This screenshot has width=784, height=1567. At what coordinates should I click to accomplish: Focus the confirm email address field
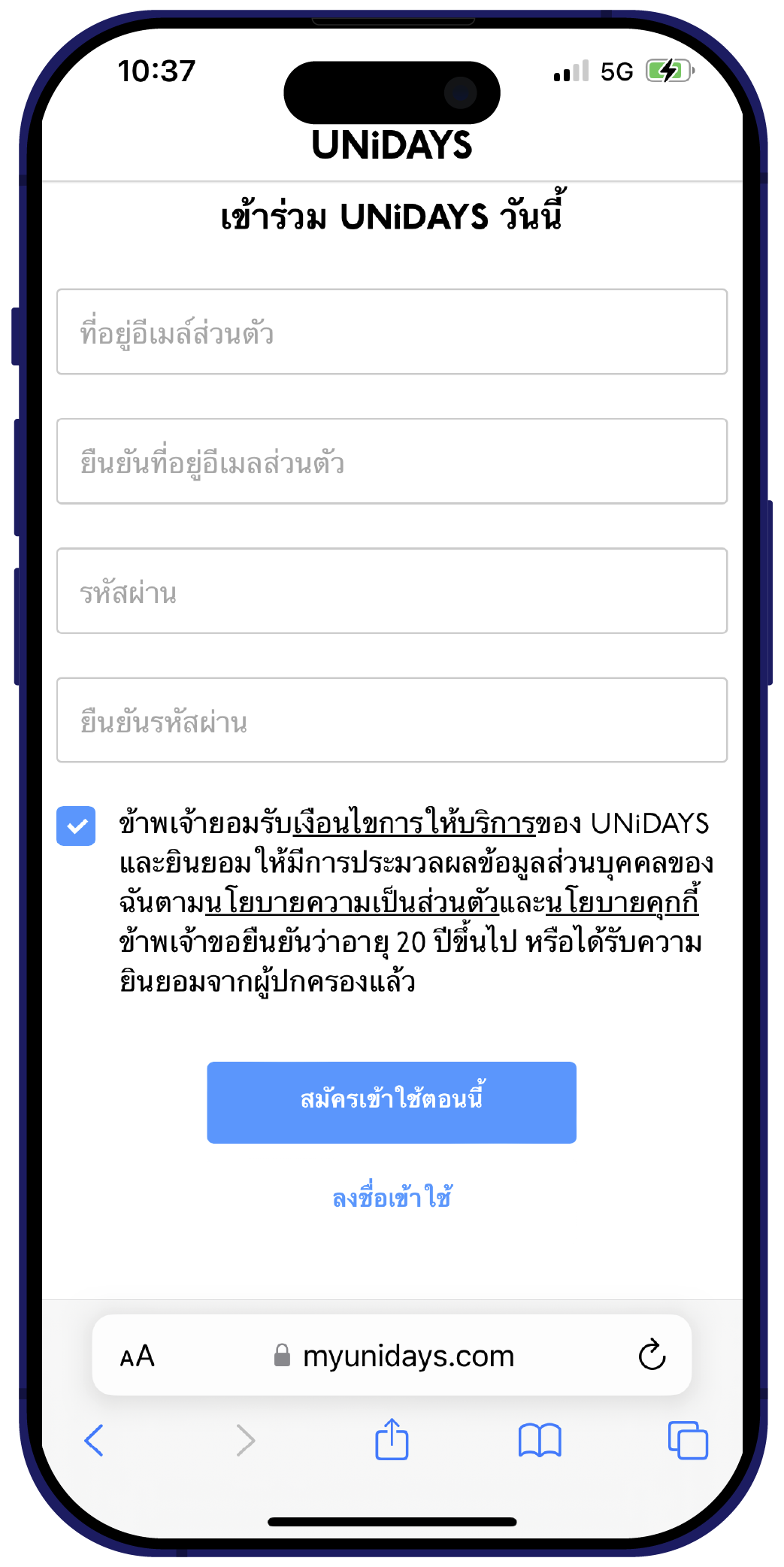[x=392, y=462]
